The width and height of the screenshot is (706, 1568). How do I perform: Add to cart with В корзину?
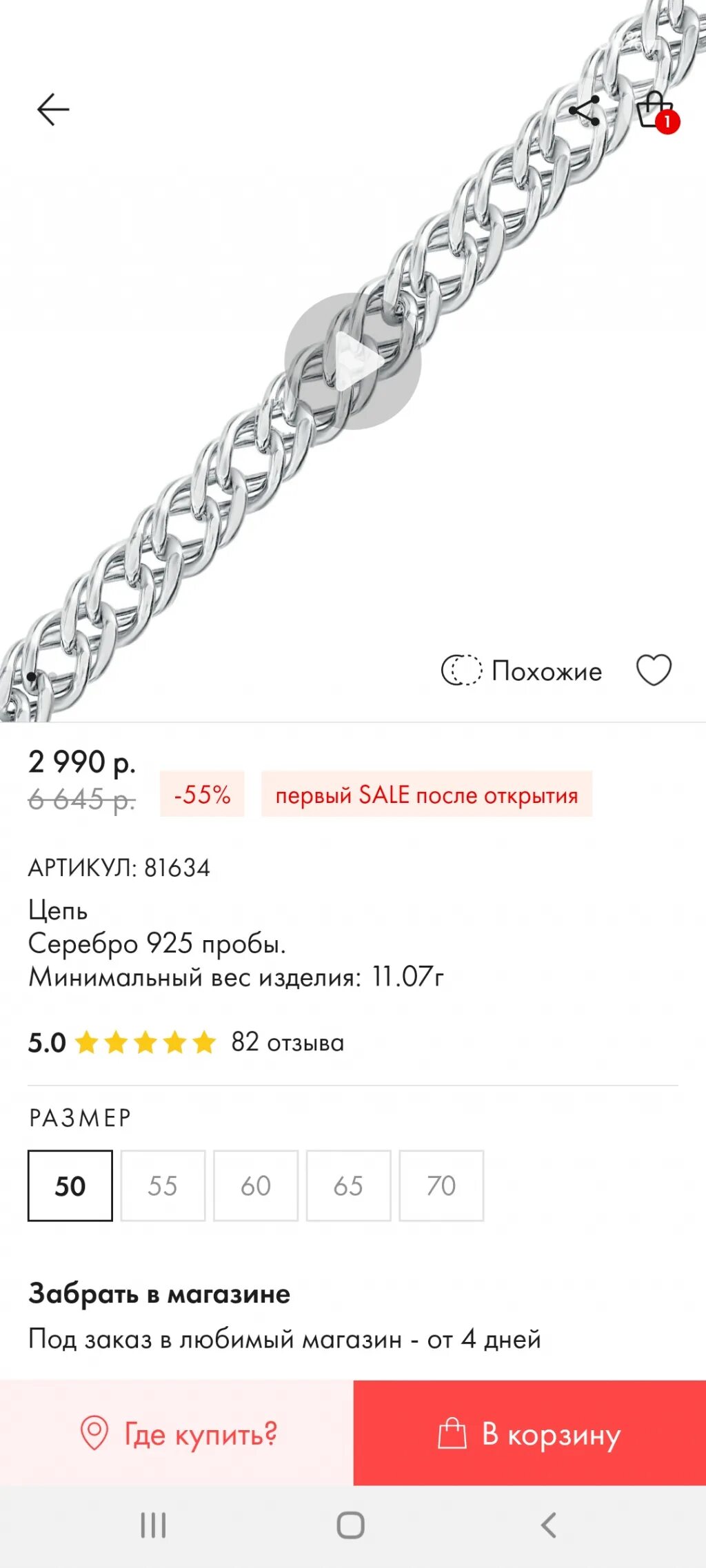pyautogui.click(x=529, y=1433)
